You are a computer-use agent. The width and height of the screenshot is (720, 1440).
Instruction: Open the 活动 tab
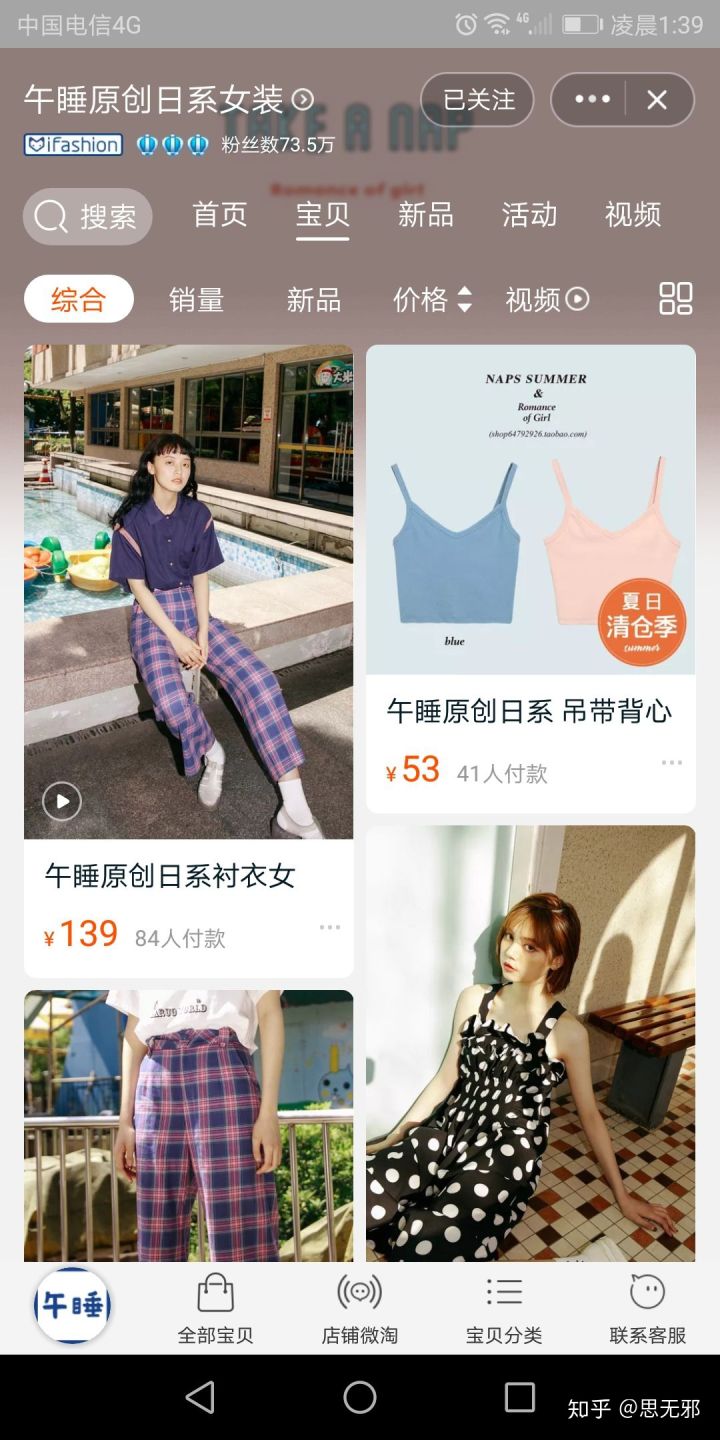click(x=529, y=215)
